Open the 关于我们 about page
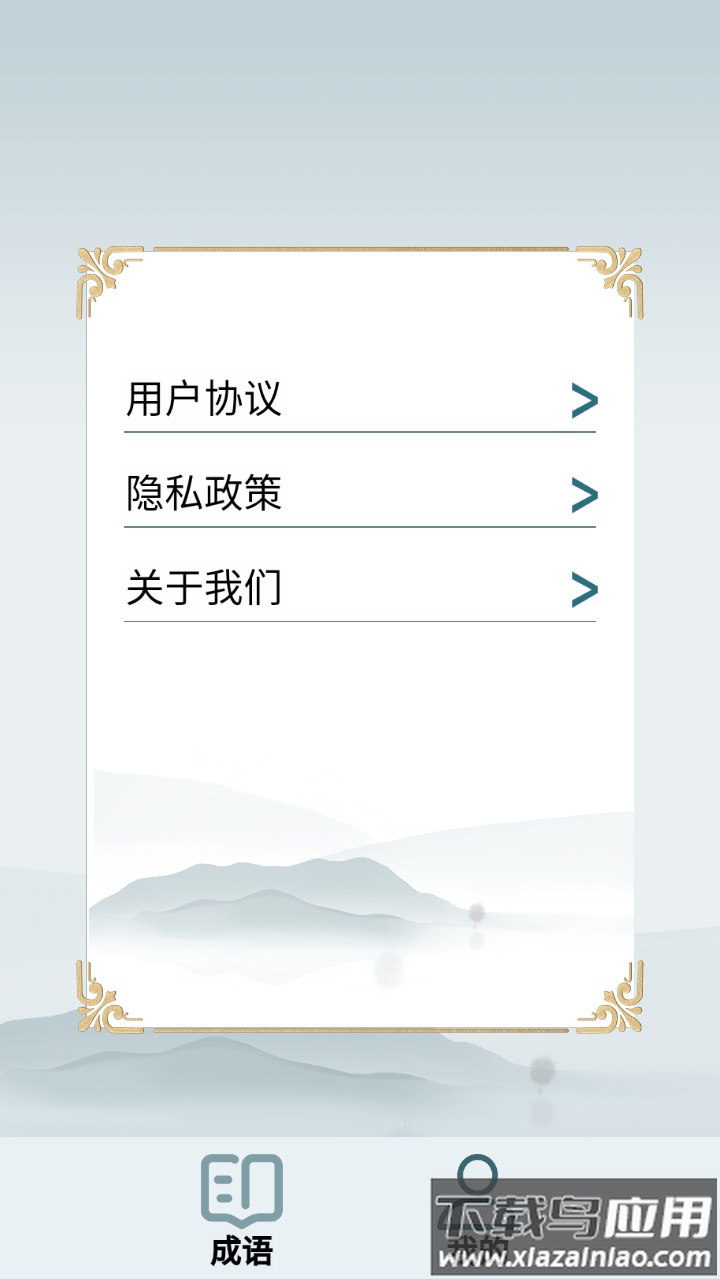The height and width of the screenshot is (1280, 720). (x=203, y=589)
